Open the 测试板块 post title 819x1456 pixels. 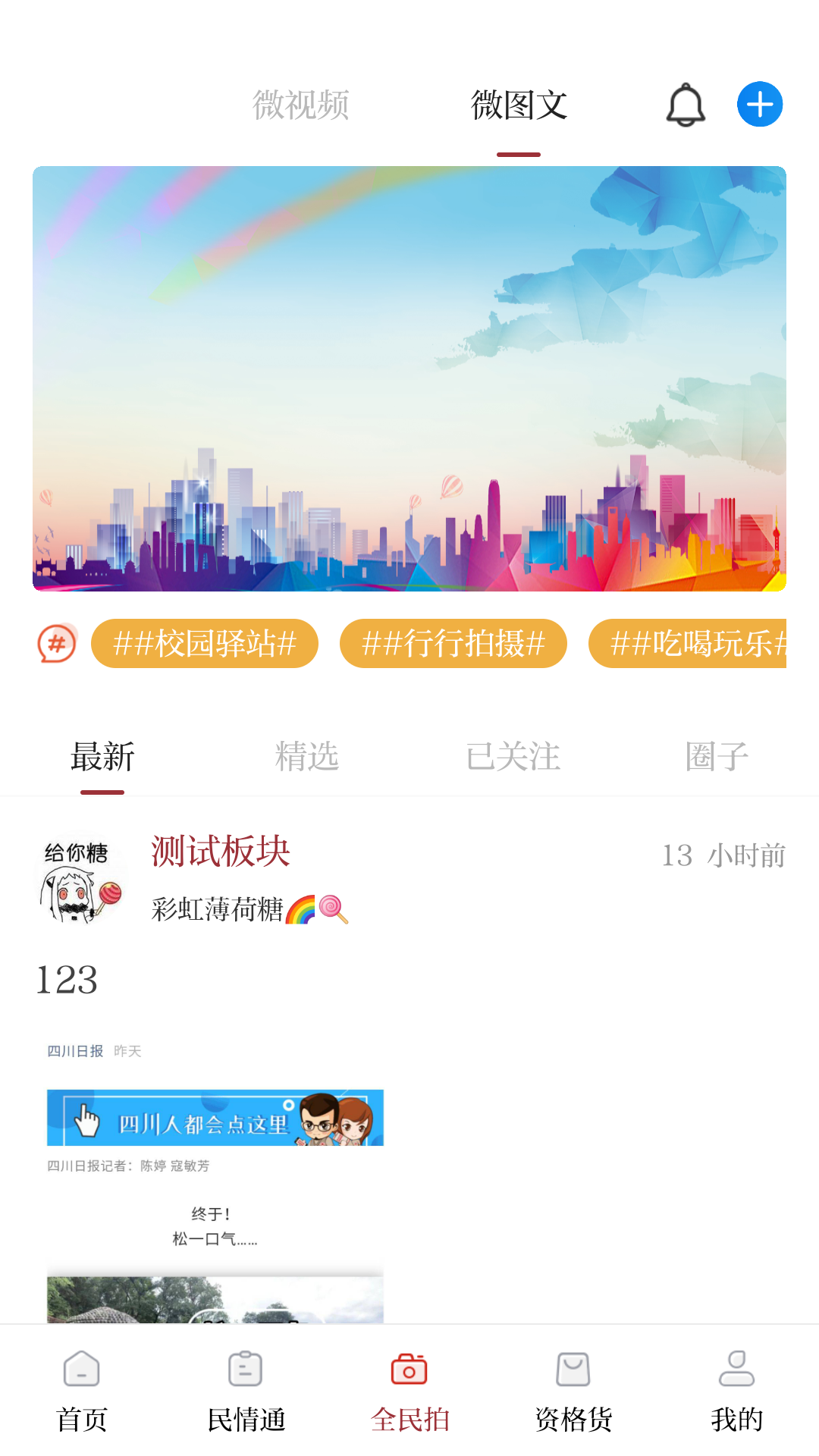pyautogui.click(x=220, y=851)
